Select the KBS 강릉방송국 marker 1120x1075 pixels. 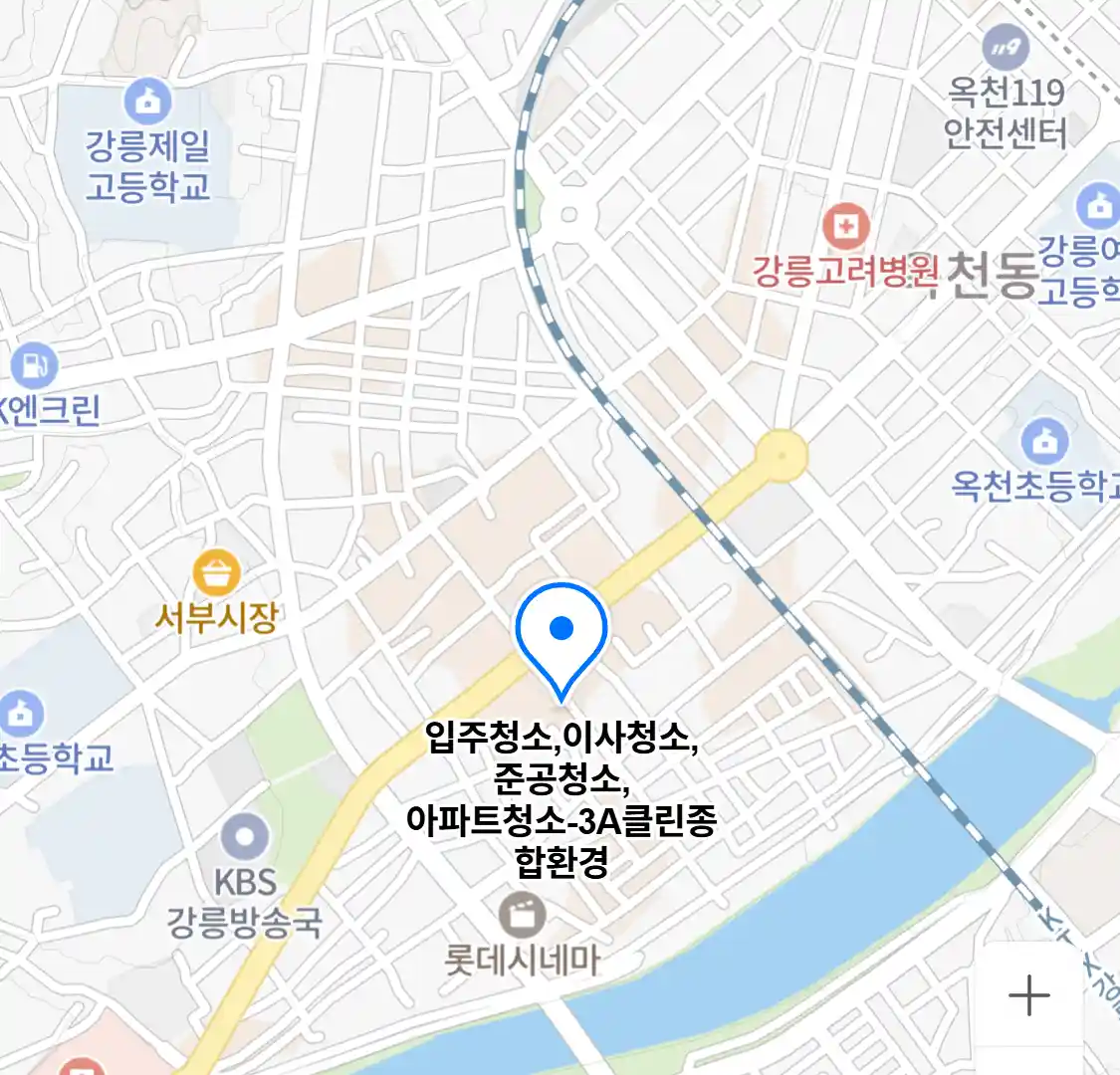click(245, 837)
